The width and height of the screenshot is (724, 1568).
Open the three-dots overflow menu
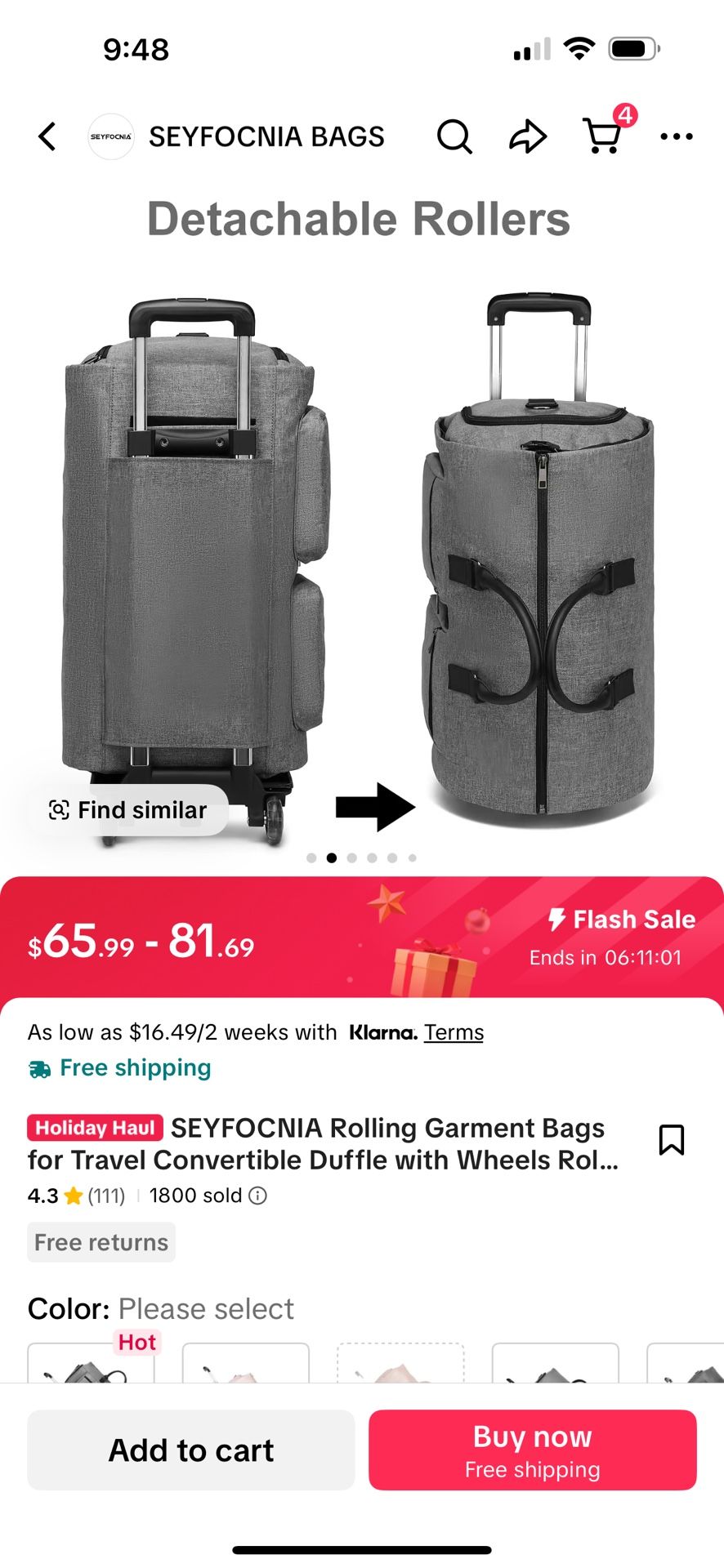[677, 136]
